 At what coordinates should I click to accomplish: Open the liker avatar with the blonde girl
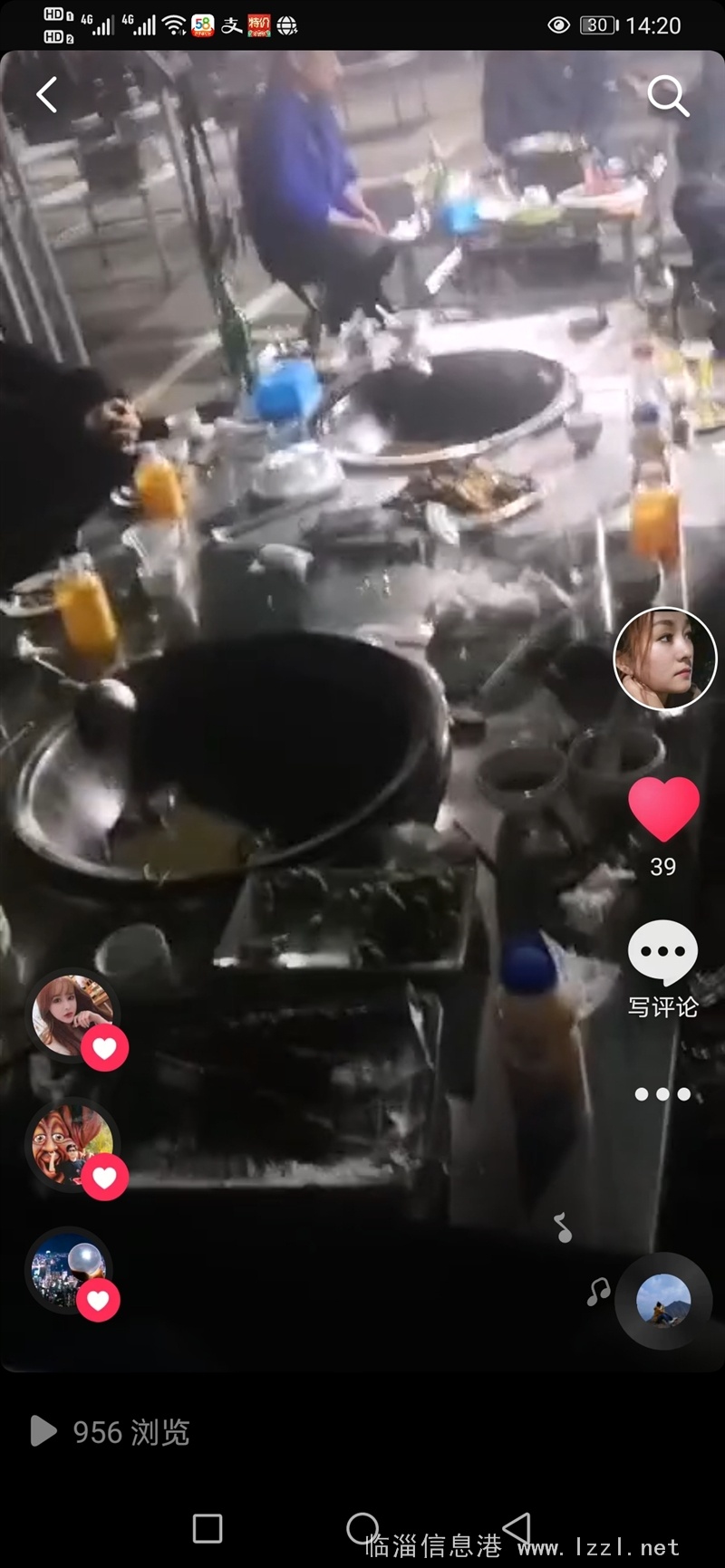72,1015
